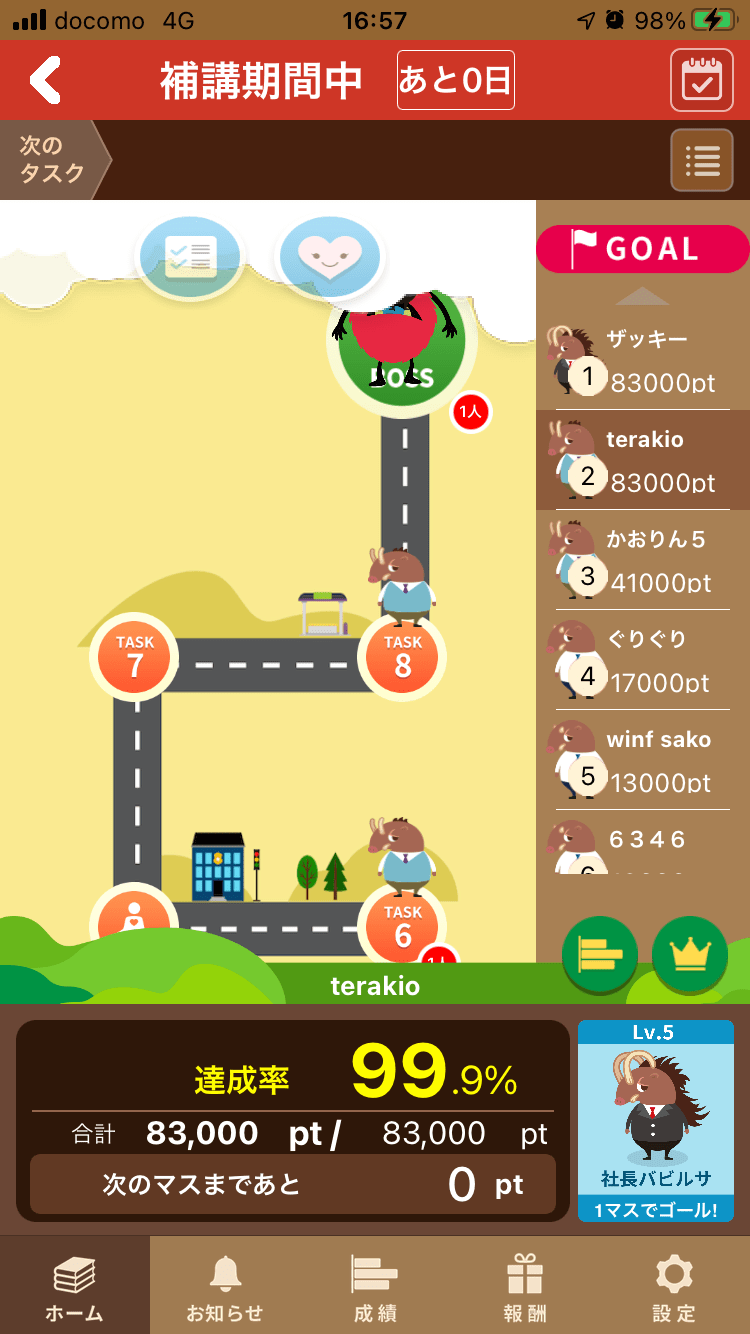
Task: Switch to the 成績 tab
Action: coord(375,1286)
